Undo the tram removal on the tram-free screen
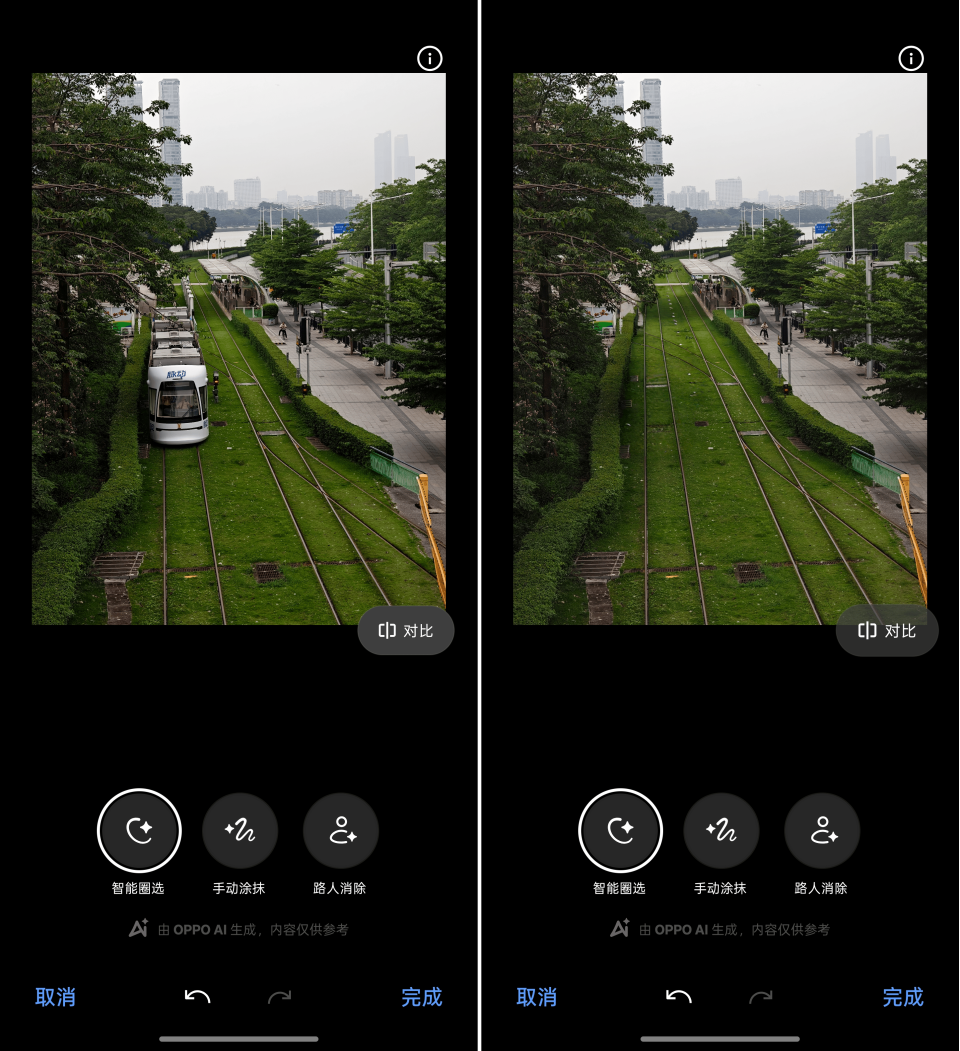 [678, 997]
